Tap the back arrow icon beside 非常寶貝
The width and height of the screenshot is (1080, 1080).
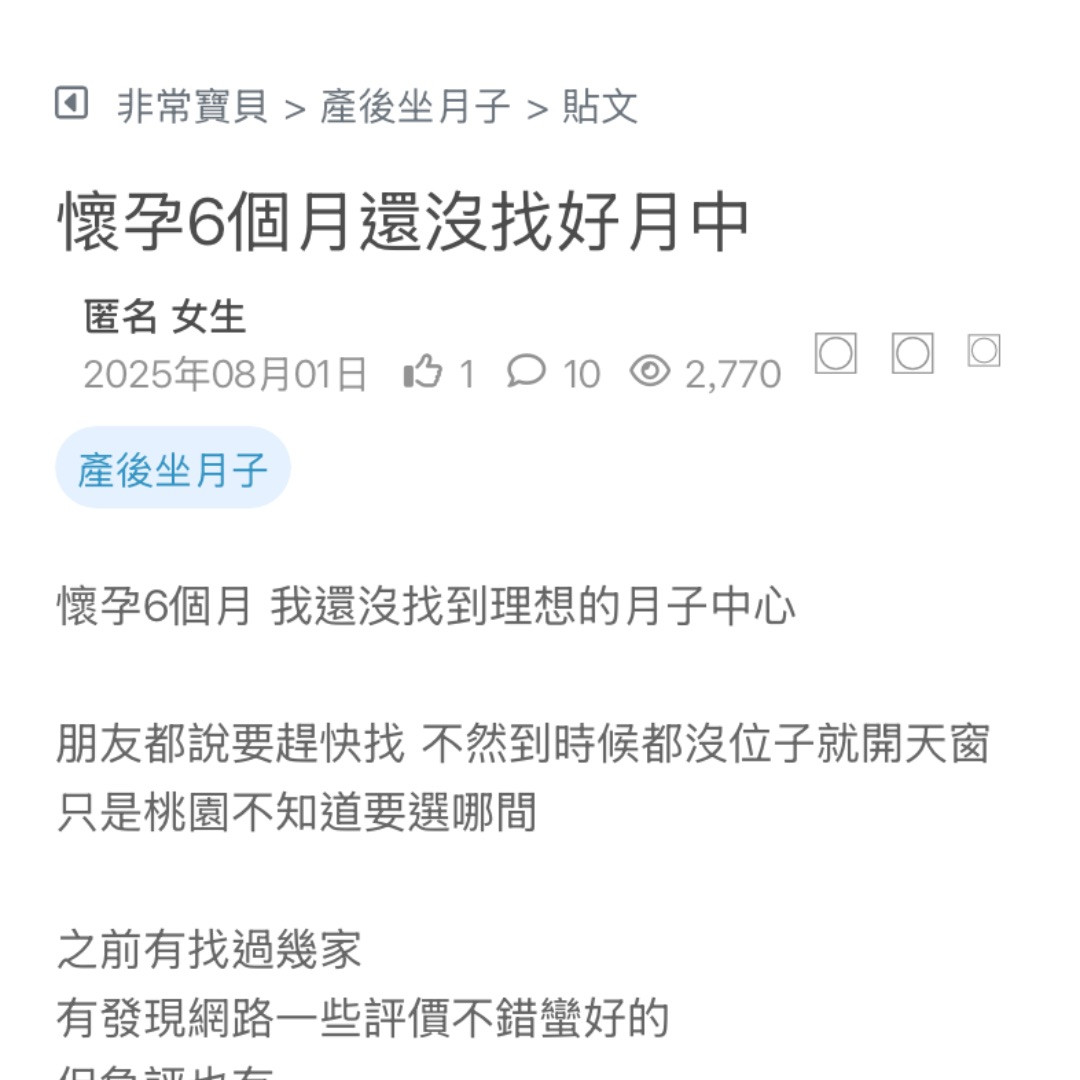click(x=71, y=103)
